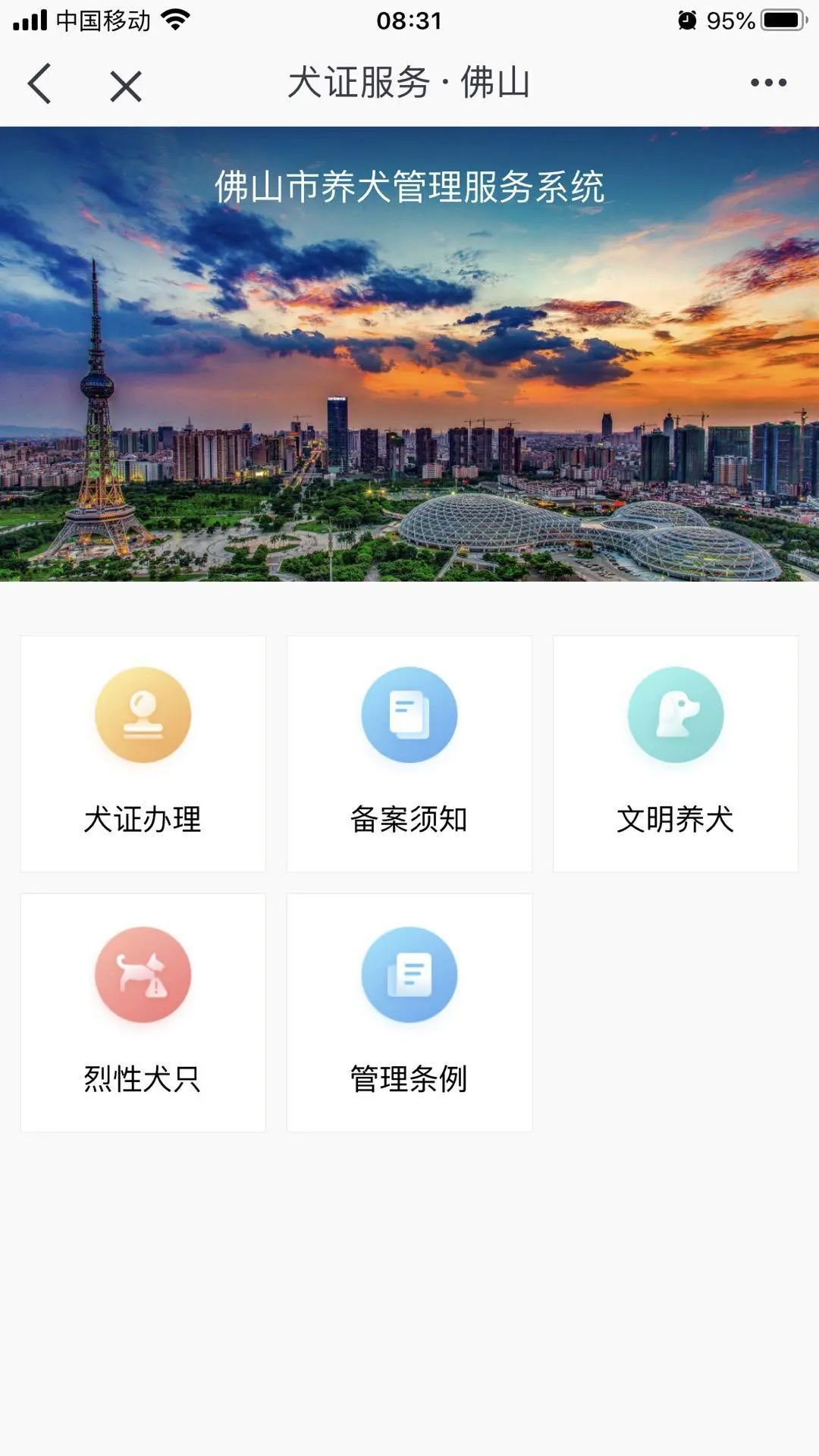Read the 管理条例 regulations
This screenshot has width=819, height=1456.
[x=409, y=1012]
